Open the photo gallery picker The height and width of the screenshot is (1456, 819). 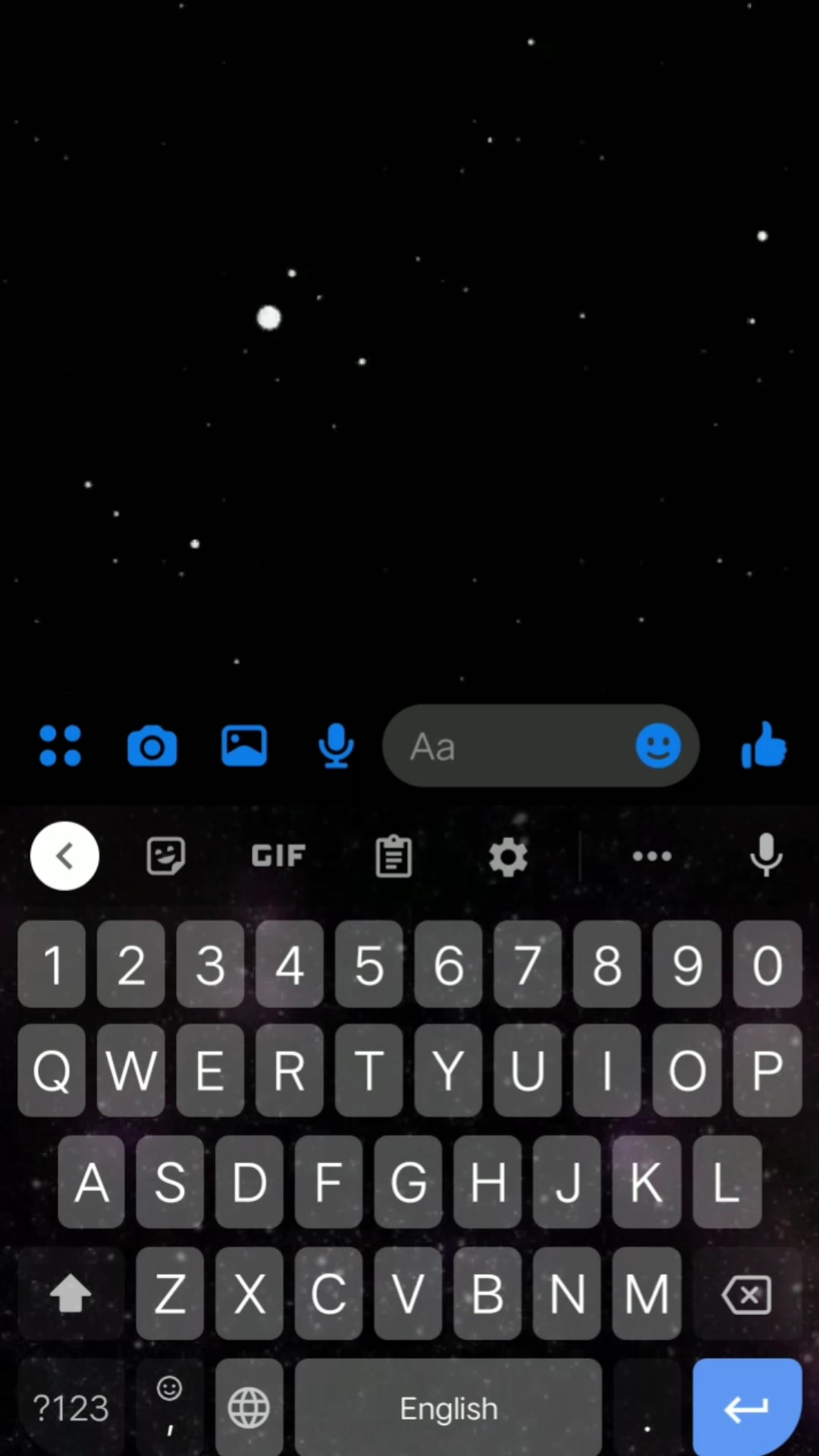pyautogui.click(x=244, y=746)
